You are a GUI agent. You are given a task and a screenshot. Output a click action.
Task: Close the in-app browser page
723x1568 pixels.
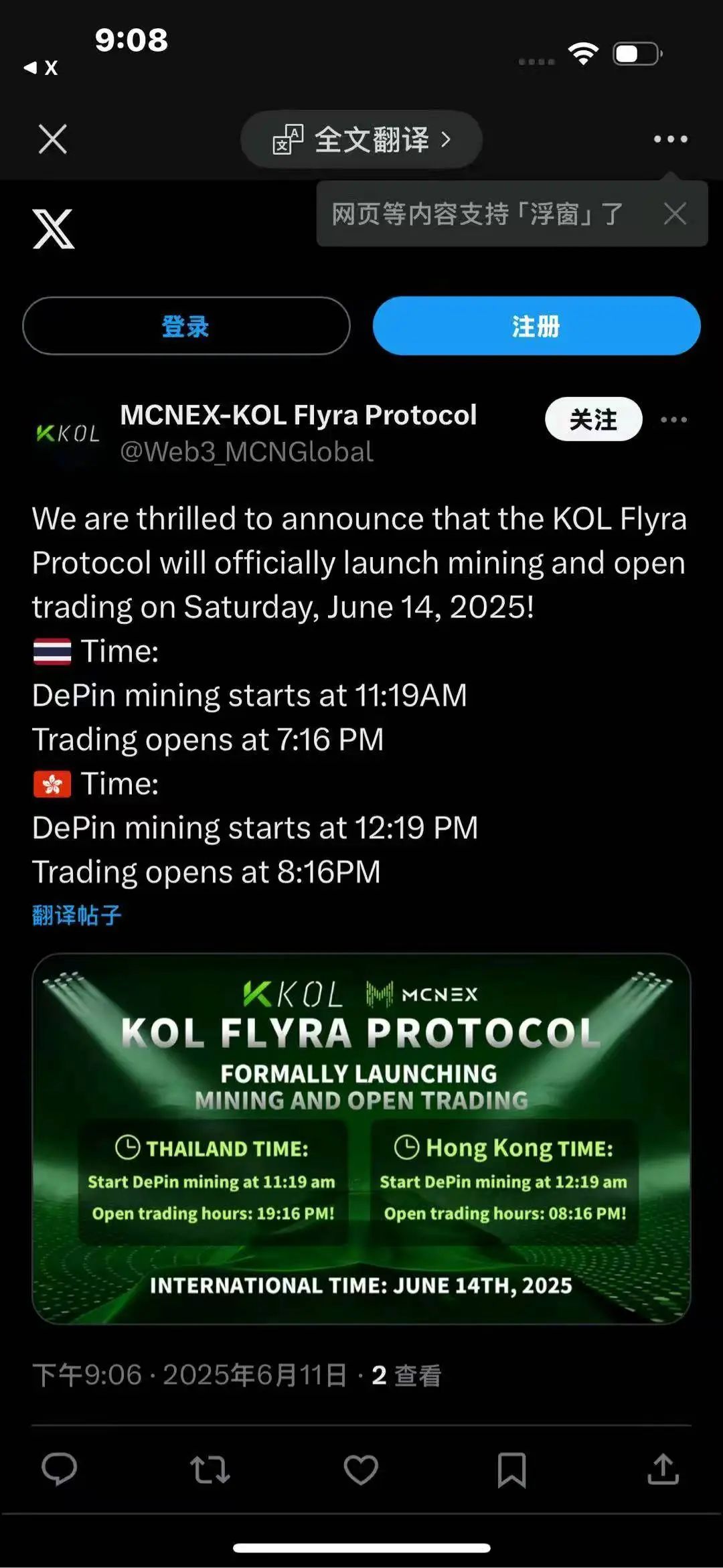pyautogui.click(x=52, y=139)
